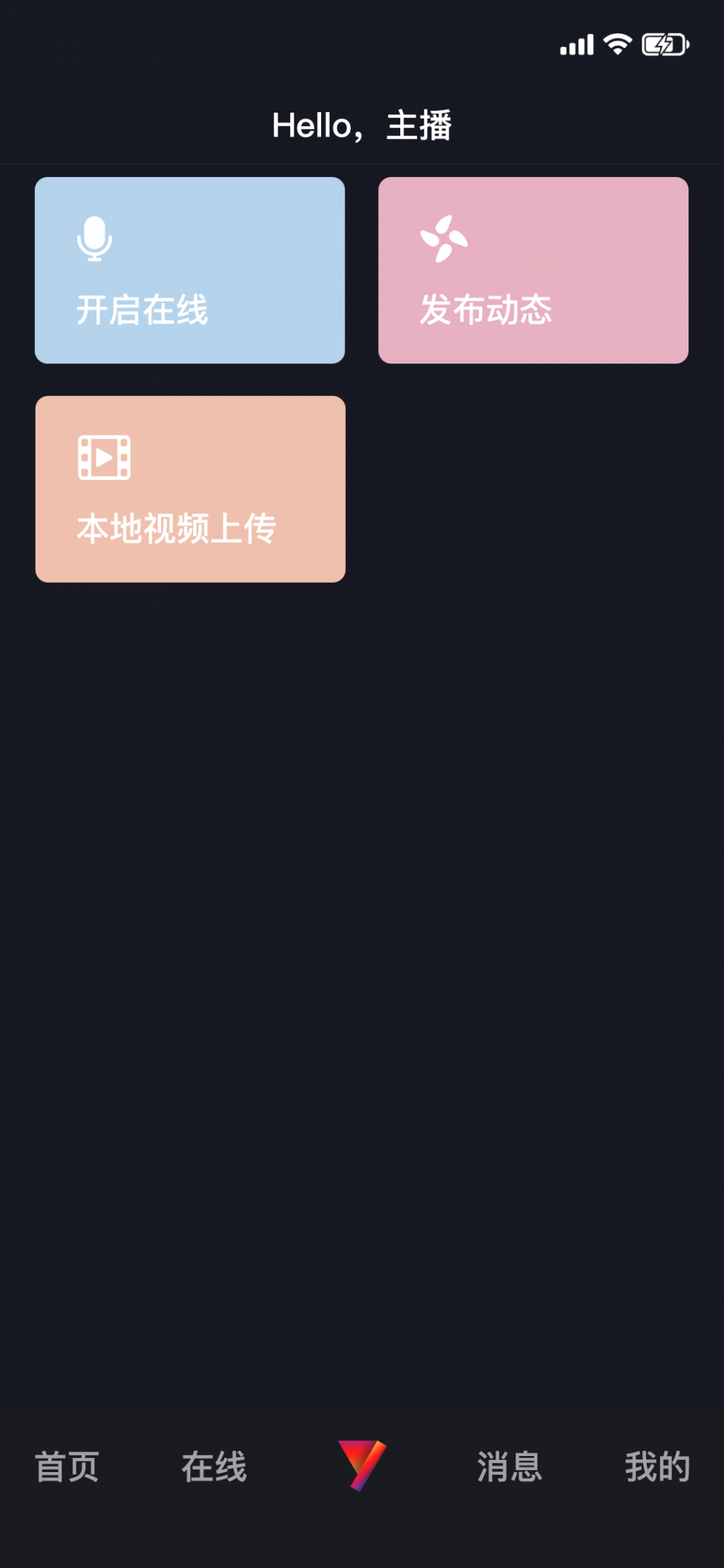Open 本地视频上传 to upload a video
This screenshot has height=1568, width=724.
tap(190, 489)
